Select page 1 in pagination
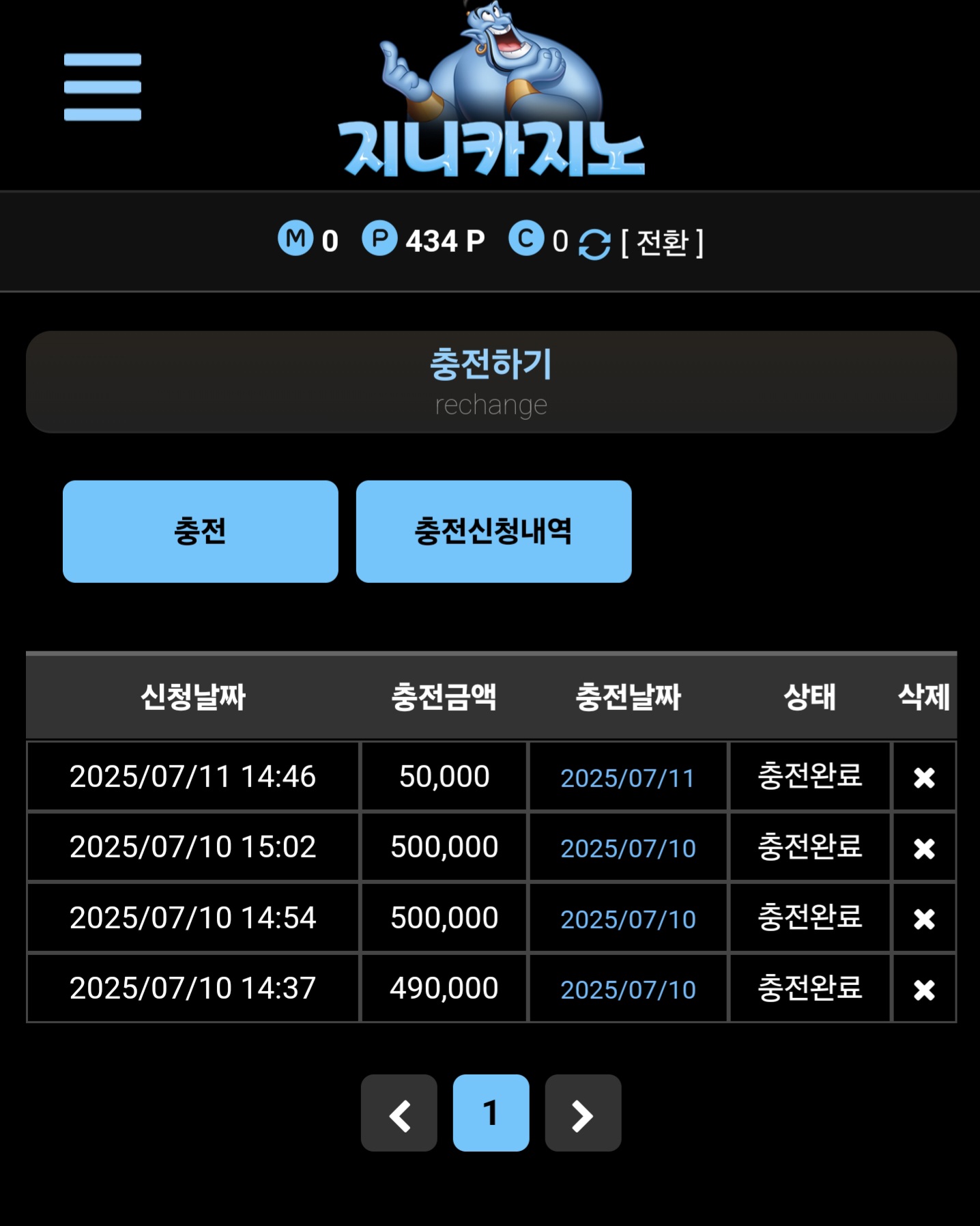980x1226 pixels. pyautogui.click(x=491, y=1113)
